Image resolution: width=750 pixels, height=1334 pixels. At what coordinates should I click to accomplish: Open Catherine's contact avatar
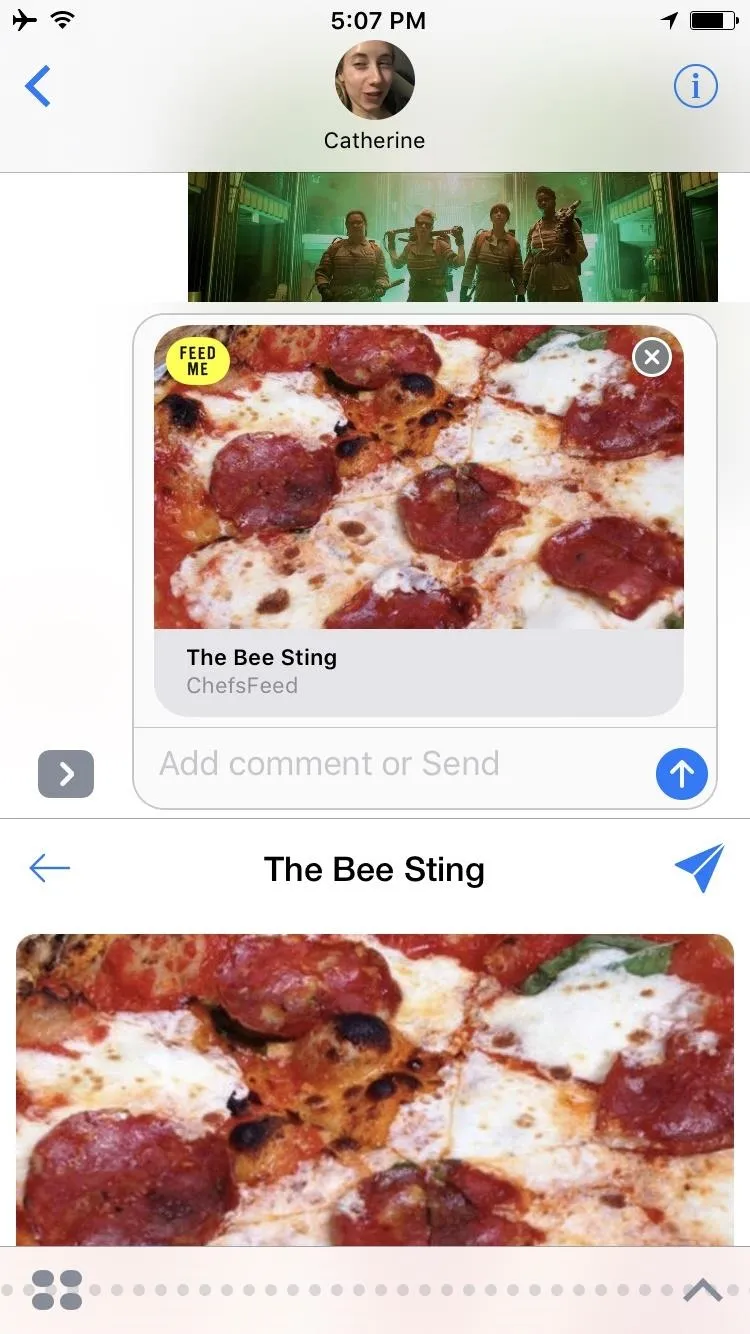[375, 80]
